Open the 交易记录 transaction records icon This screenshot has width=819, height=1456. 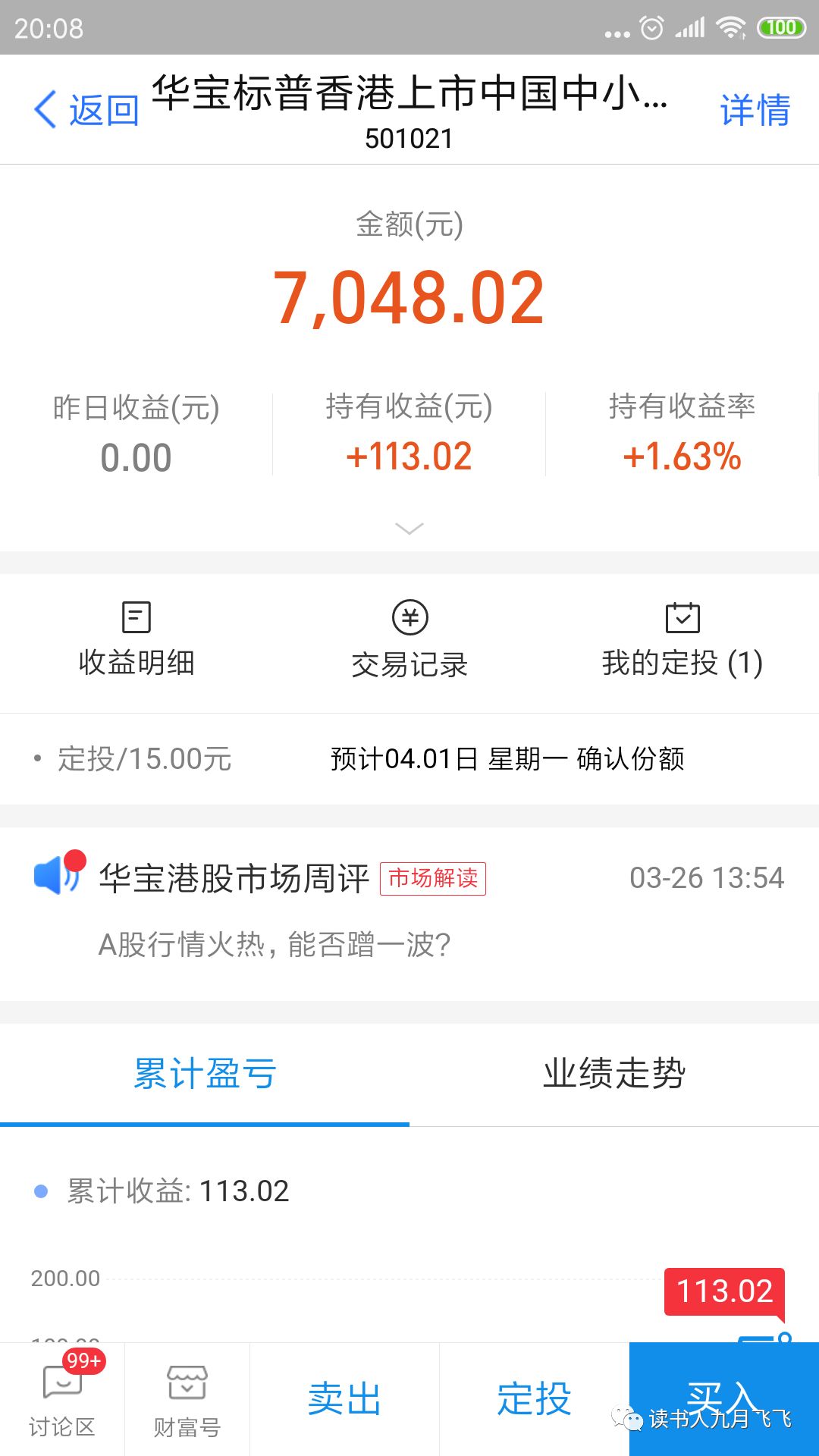pyautogui.click(x=409, y=641)
